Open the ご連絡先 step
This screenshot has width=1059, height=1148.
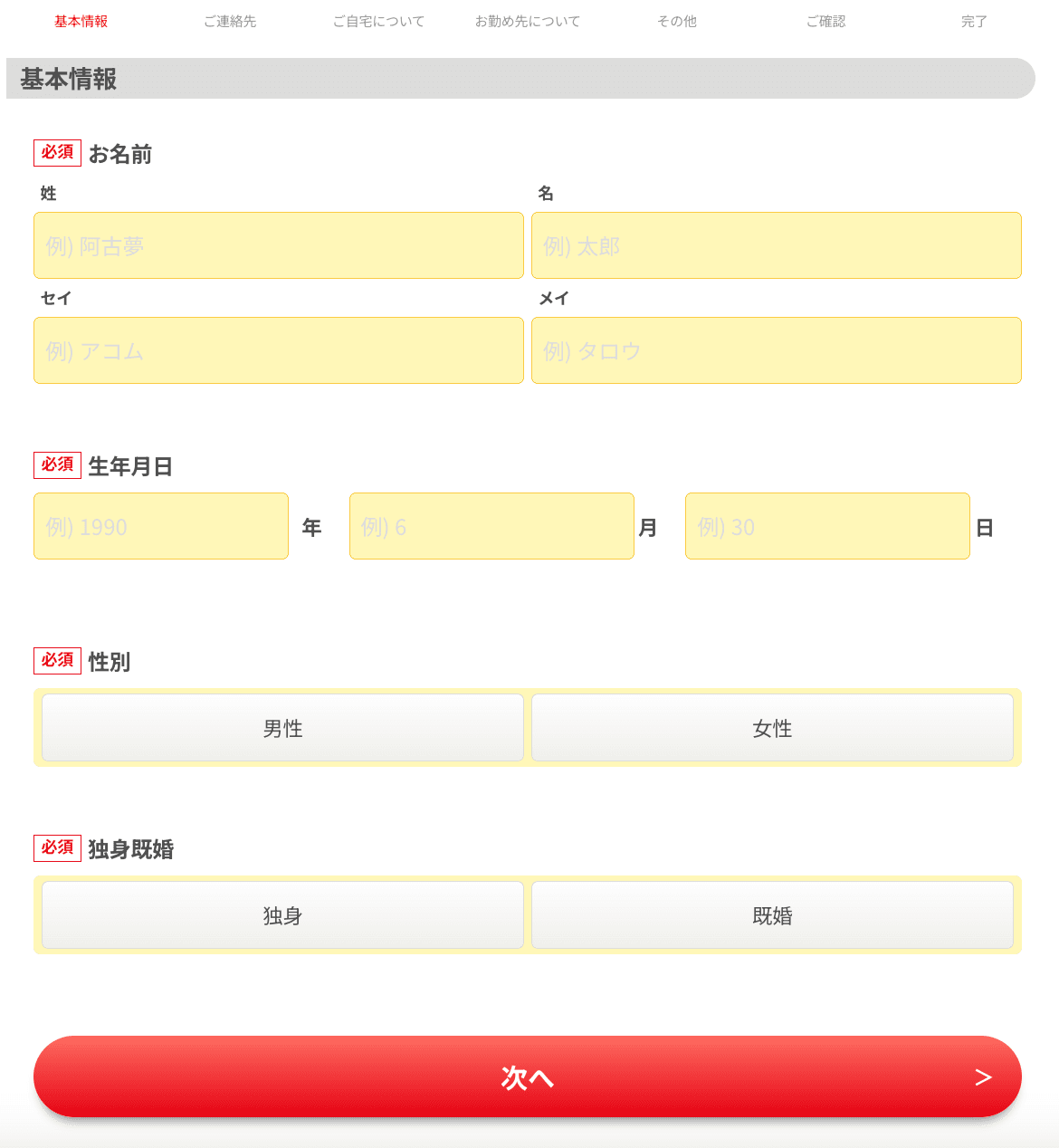[230, 21]
